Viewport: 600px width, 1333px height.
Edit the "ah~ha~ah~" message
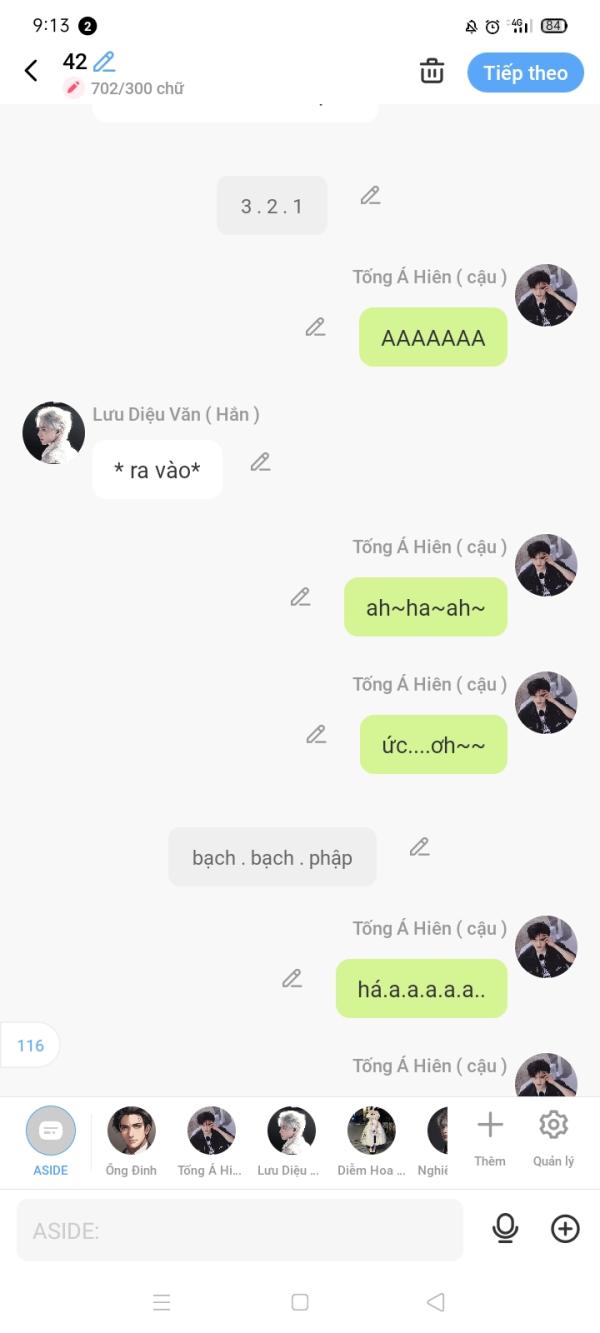301,597
